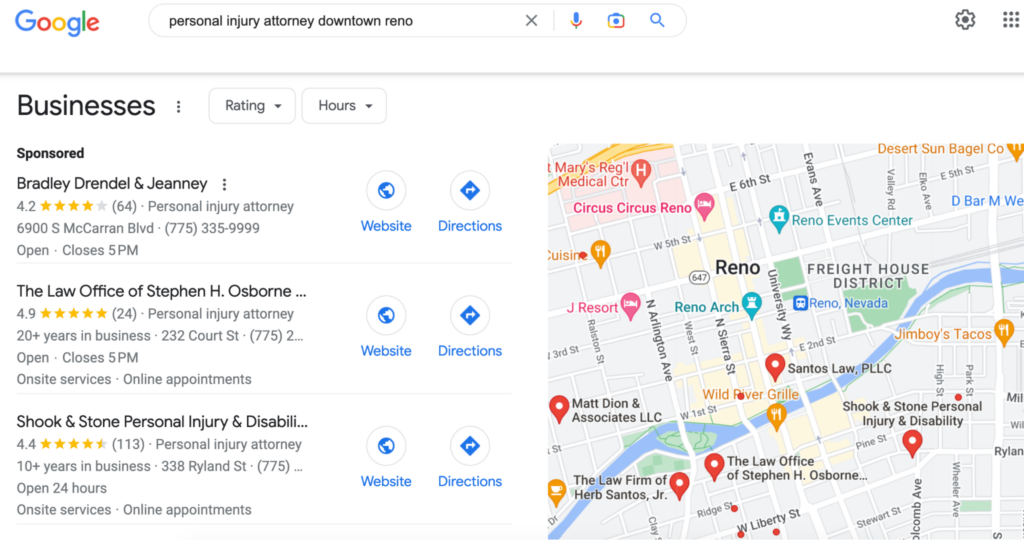
Task: Open the Google apps grid
Action: click(x=1010, y=20)
